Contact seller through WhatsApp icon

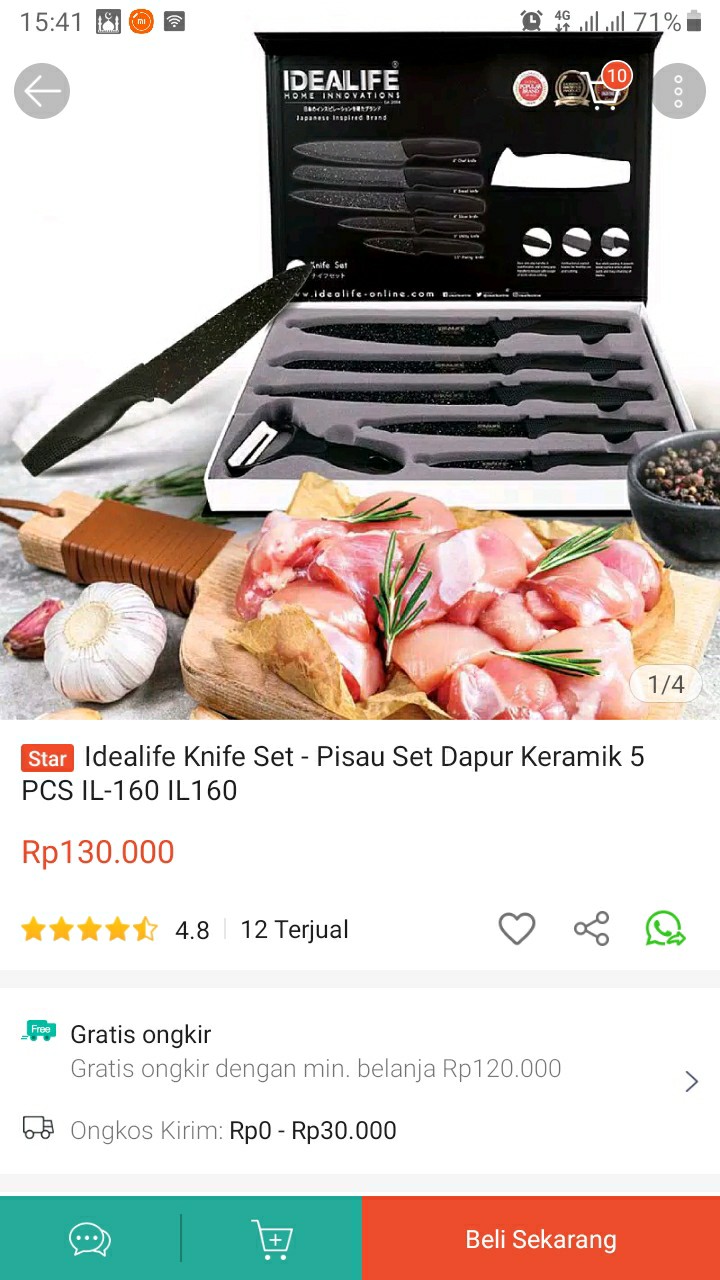[x=662, y=928]
